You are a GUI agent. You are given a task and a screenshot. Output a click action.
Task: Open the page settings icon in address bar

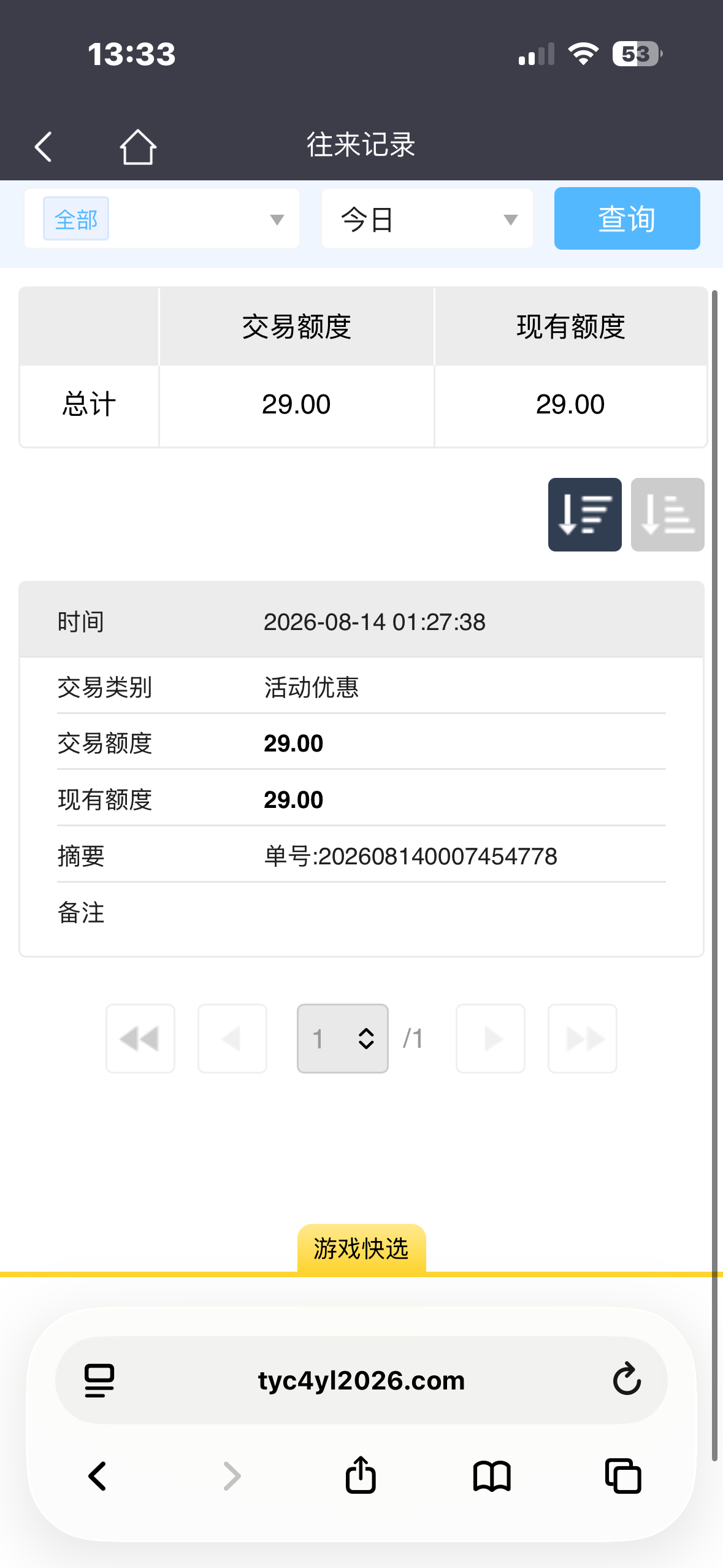pyautogui.click(x=99, y=1380)
